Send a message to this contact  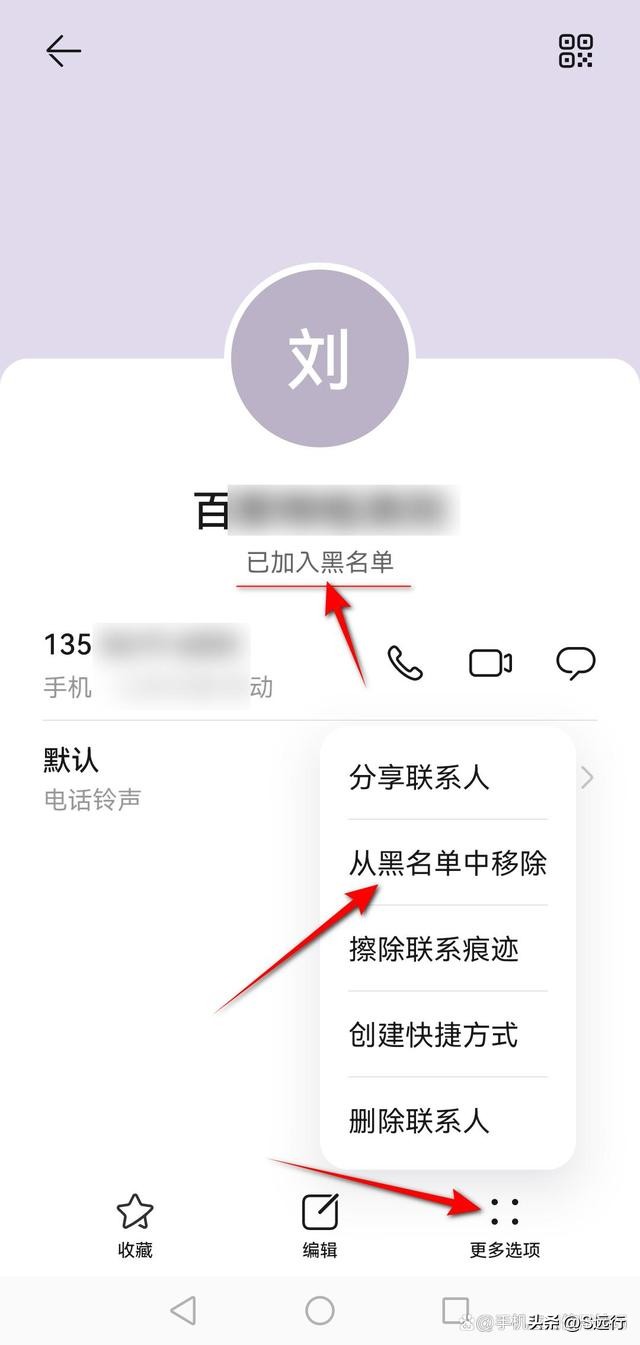[575, 663]
